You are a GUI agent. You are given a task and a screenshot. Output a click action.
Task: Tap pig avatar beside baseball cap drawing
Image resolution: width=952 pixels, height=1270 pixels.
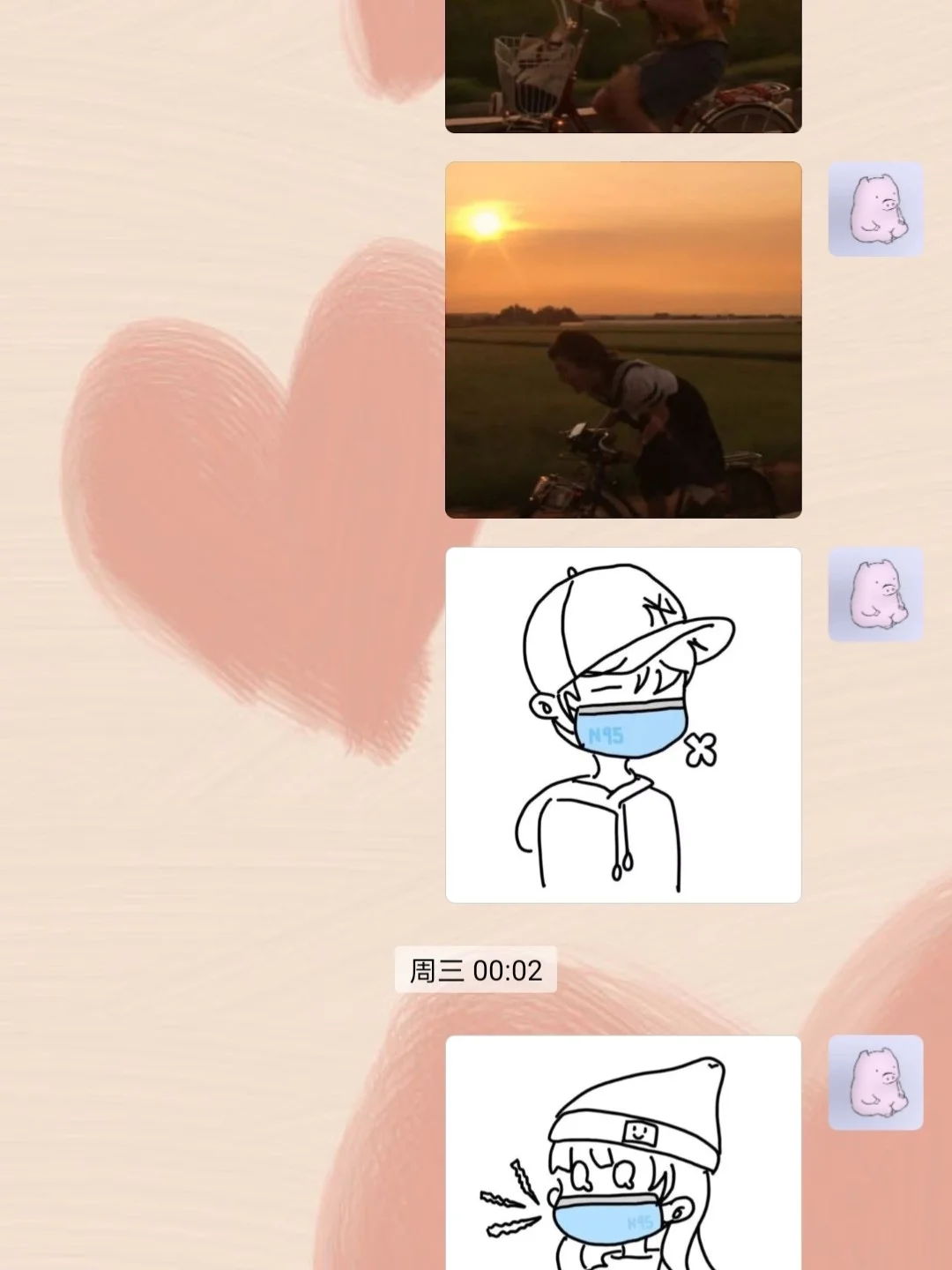(875, 594)
